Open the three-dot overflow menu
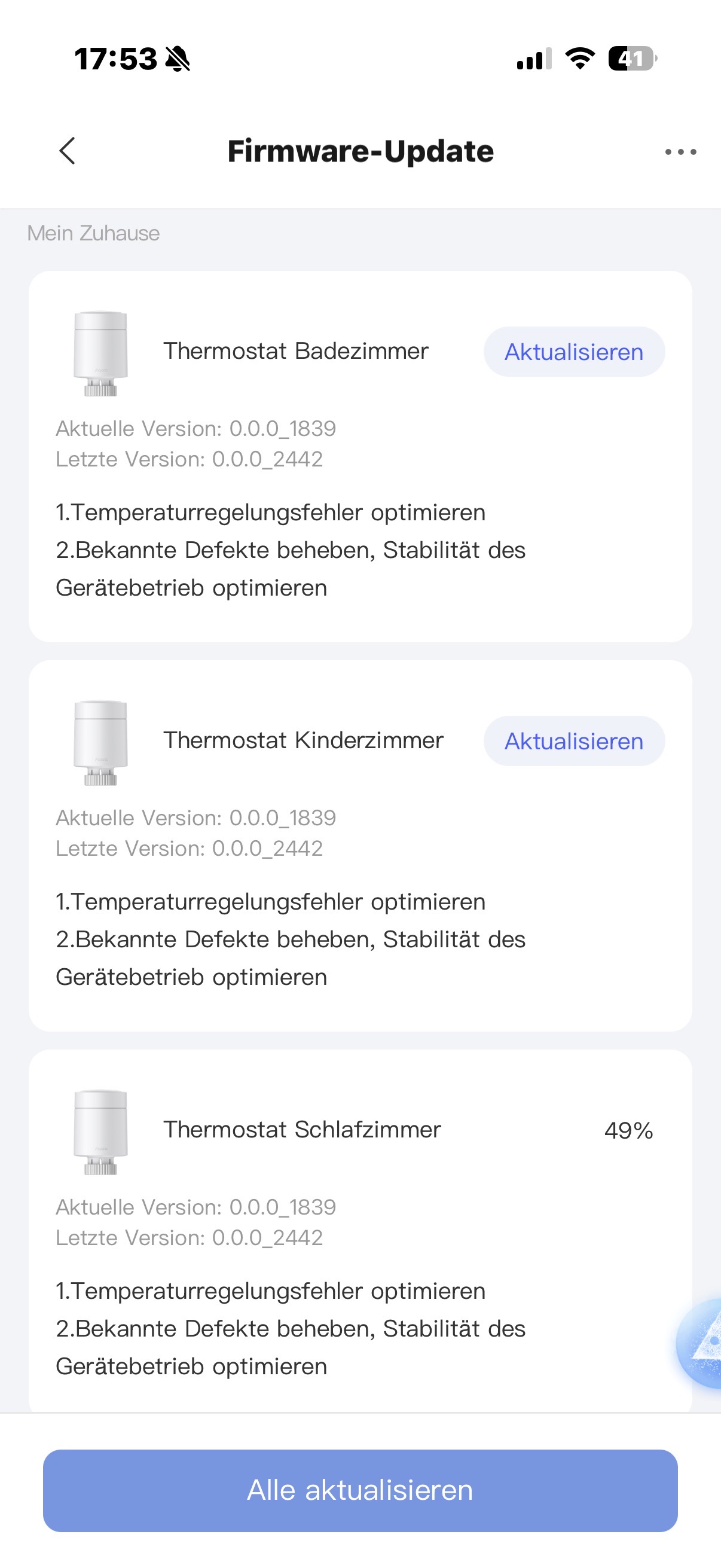Screen dimensions: 721x1568 680,151
